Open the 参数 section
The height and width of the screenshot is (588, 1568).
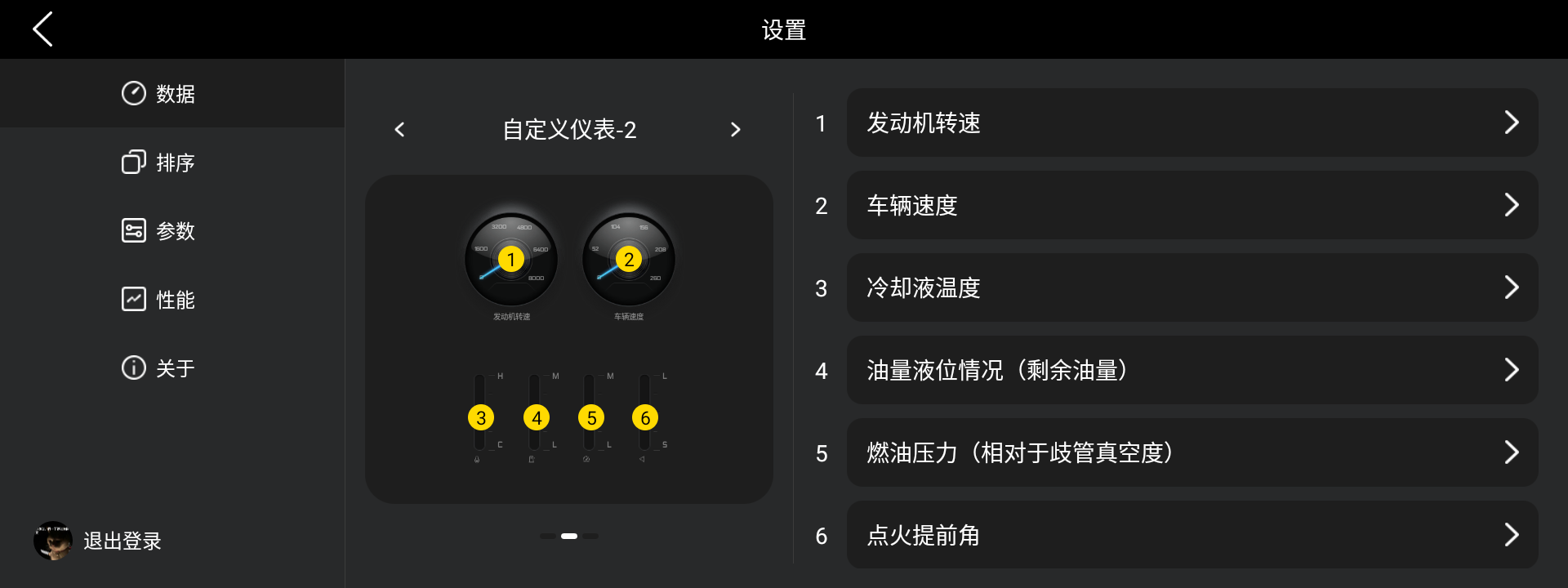pos(159,231)
